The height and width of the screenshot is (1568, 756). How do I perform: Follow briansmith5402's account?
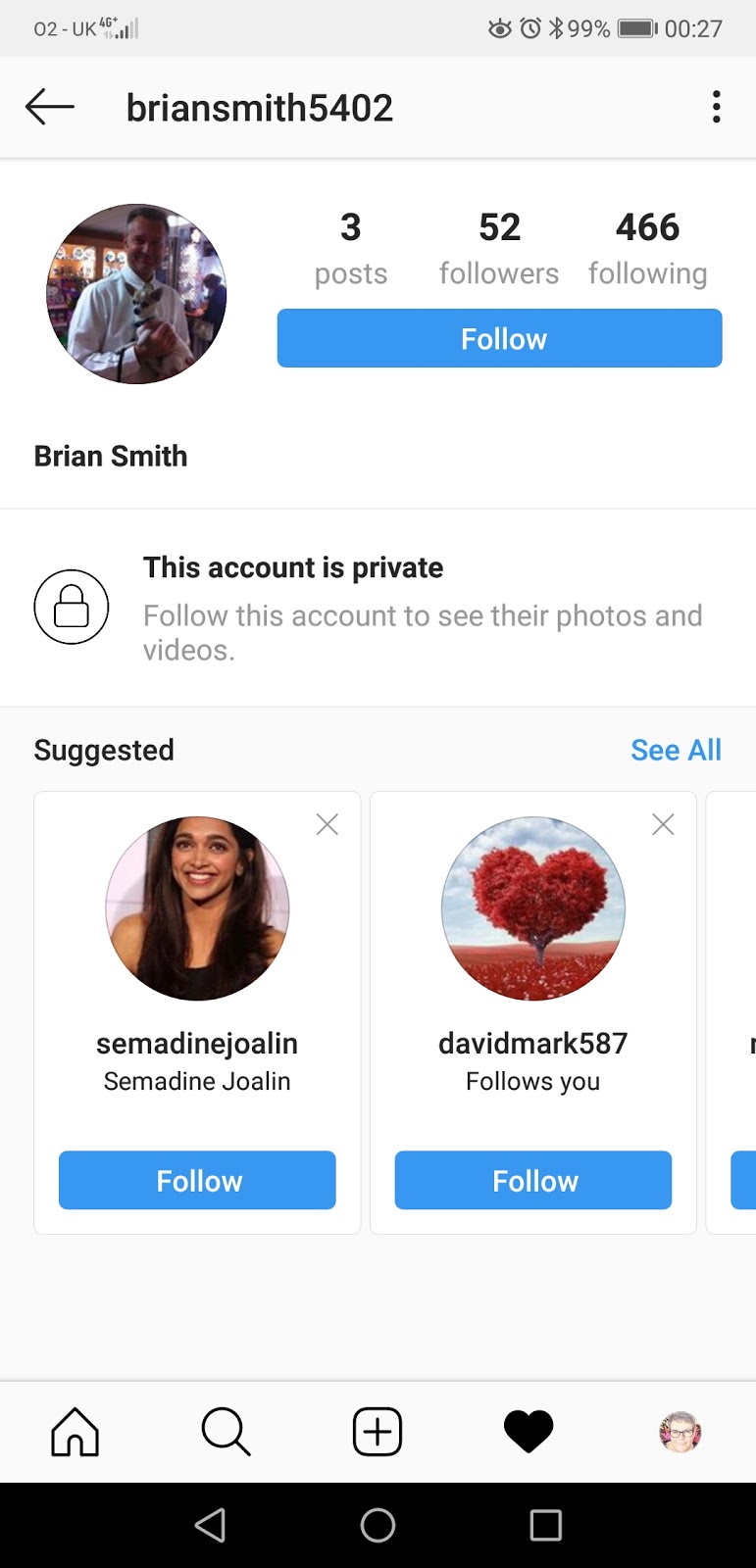[499, 338]
